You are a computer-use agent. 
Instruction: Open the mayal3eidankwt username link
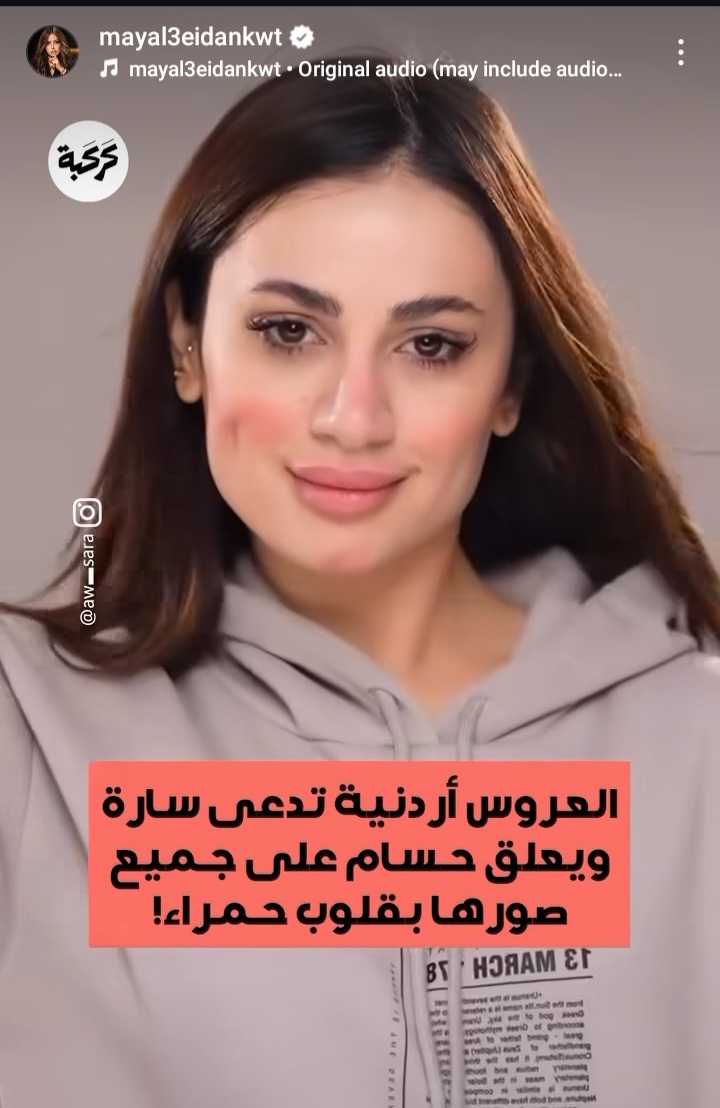(x=192, y=37)
